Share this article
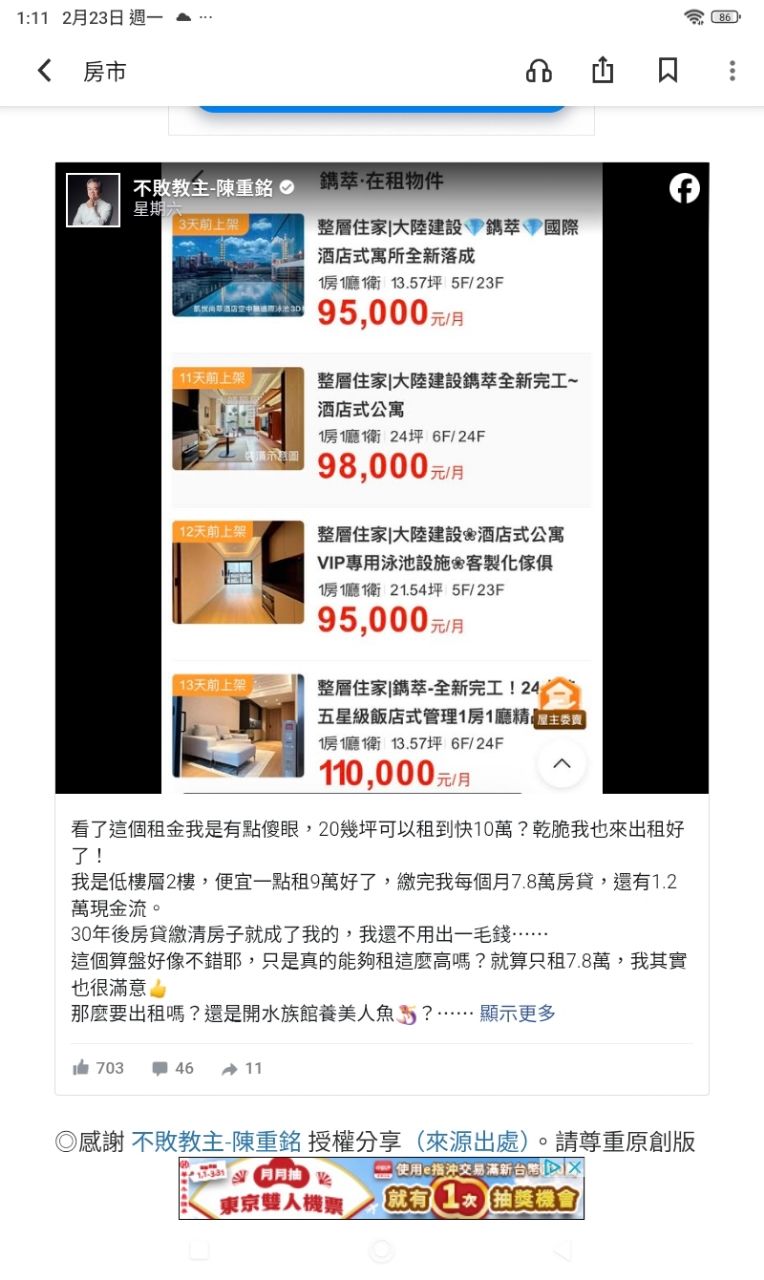This screenshot has width=764, height=1280. [602, 71]
